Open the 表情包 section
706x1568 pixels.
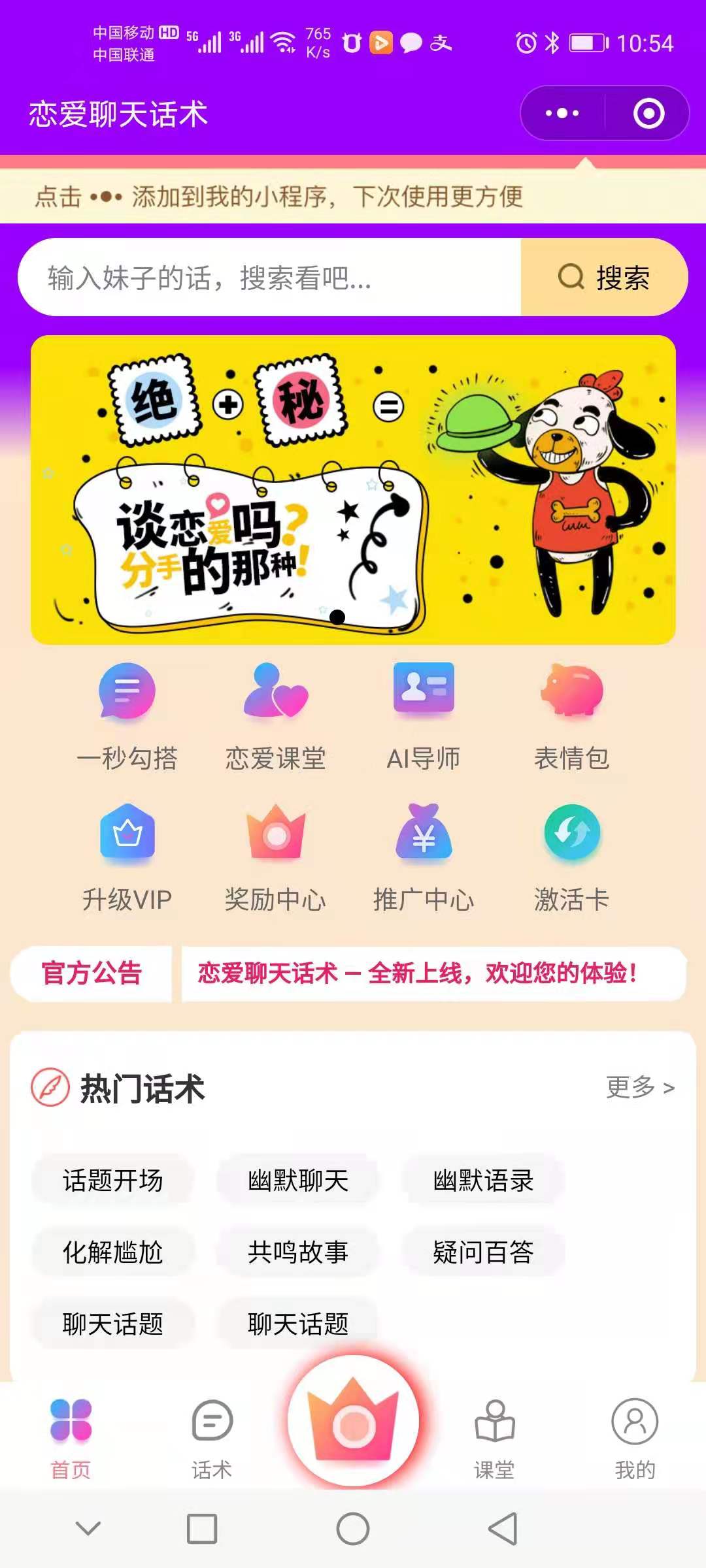[571, 717]
